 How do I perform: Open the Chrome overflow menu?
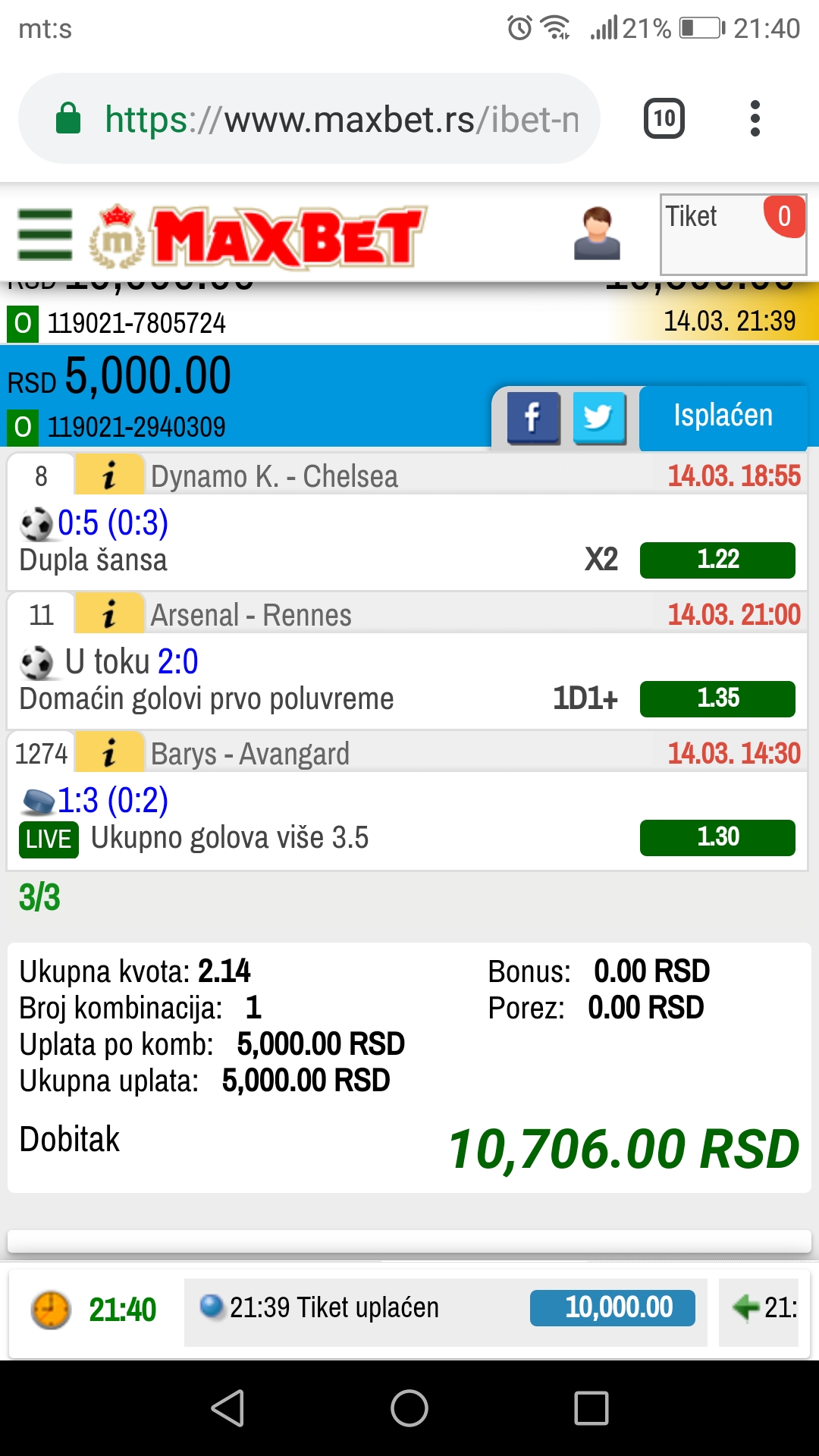click(754, 119)
